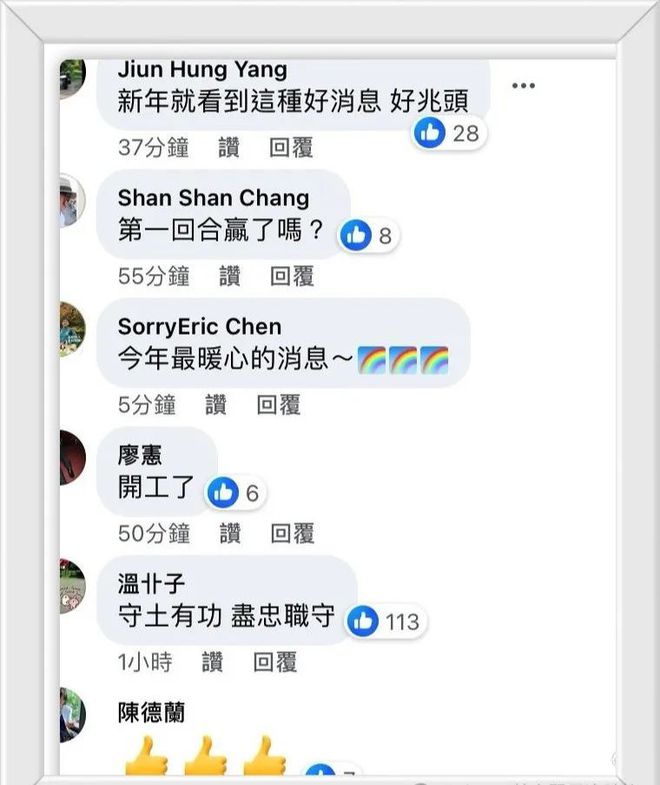View the 28 reactions on Jiun Hung Yang's comment

click(449, 132)
